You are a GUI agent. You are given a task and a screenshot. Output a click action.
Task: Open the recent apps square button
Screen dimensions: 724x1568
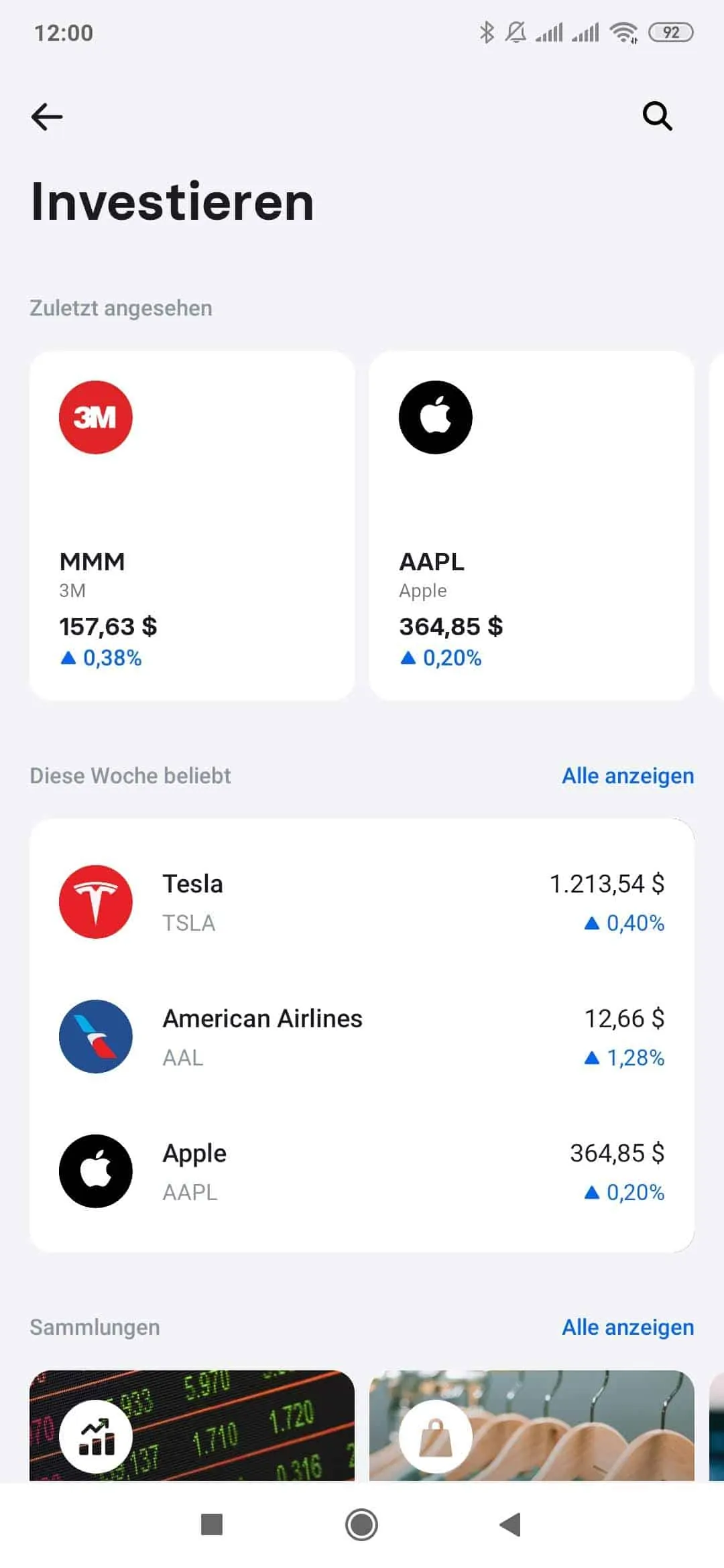point(212,1524)
